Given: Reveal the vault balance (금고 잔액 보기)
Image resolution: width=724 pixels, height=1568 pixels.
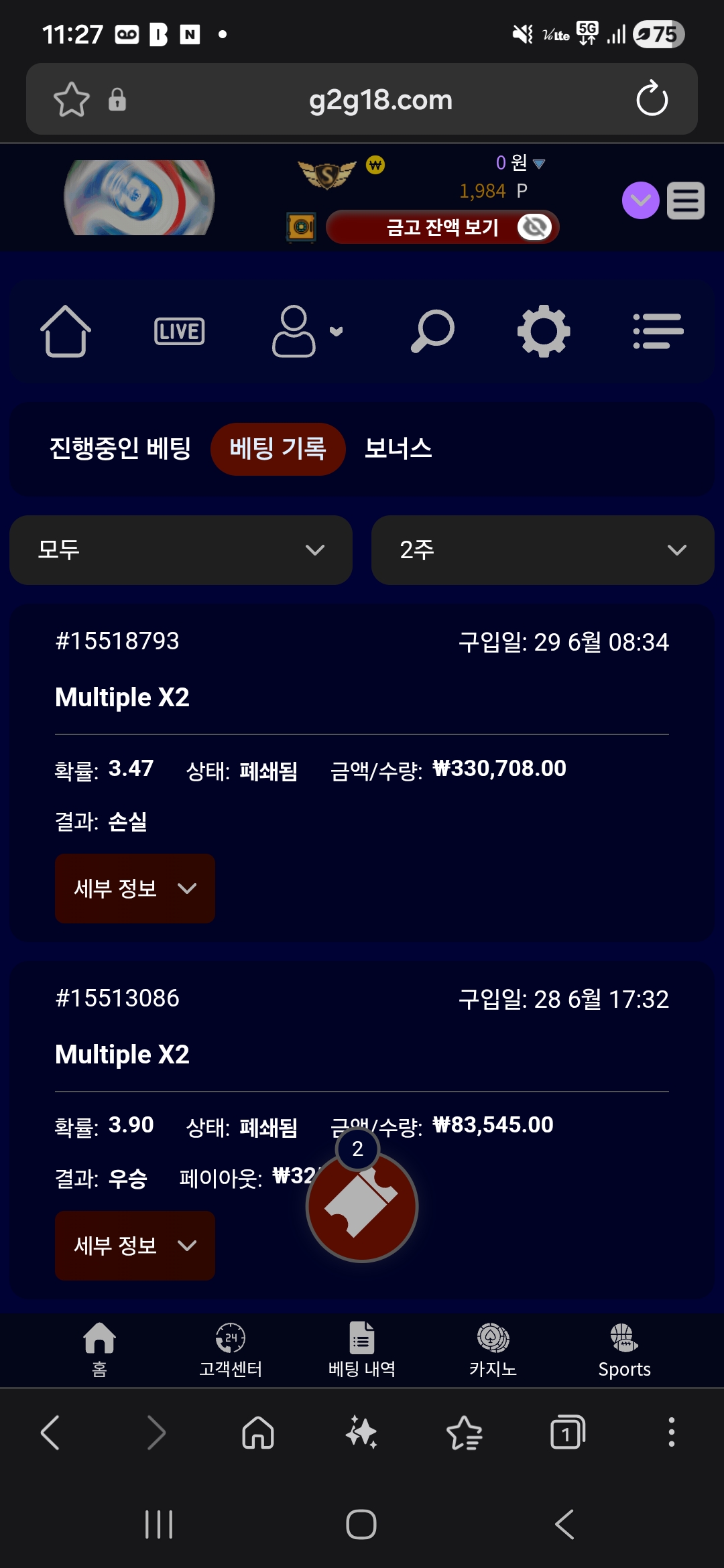Looking at the screenshot, I should click(442, 227).
